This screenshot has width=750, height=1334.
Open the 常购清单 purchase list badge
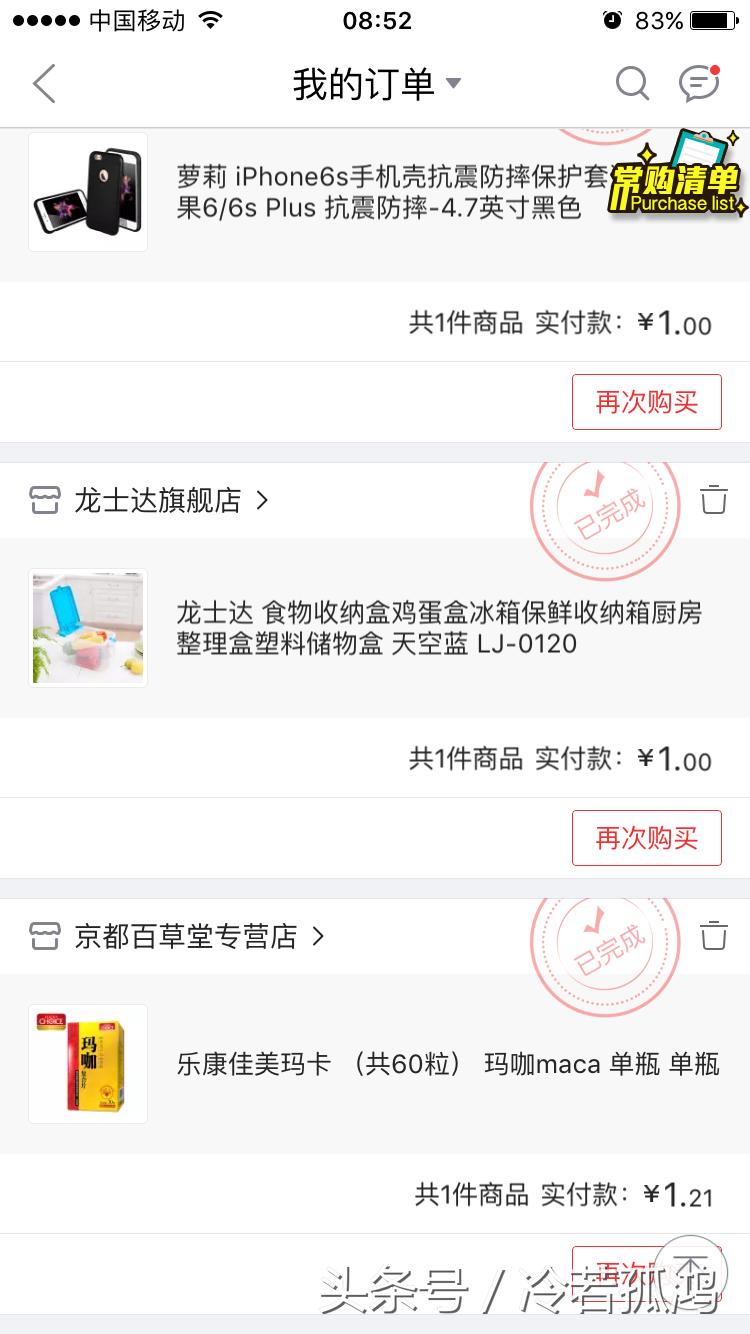pos(672,192)
